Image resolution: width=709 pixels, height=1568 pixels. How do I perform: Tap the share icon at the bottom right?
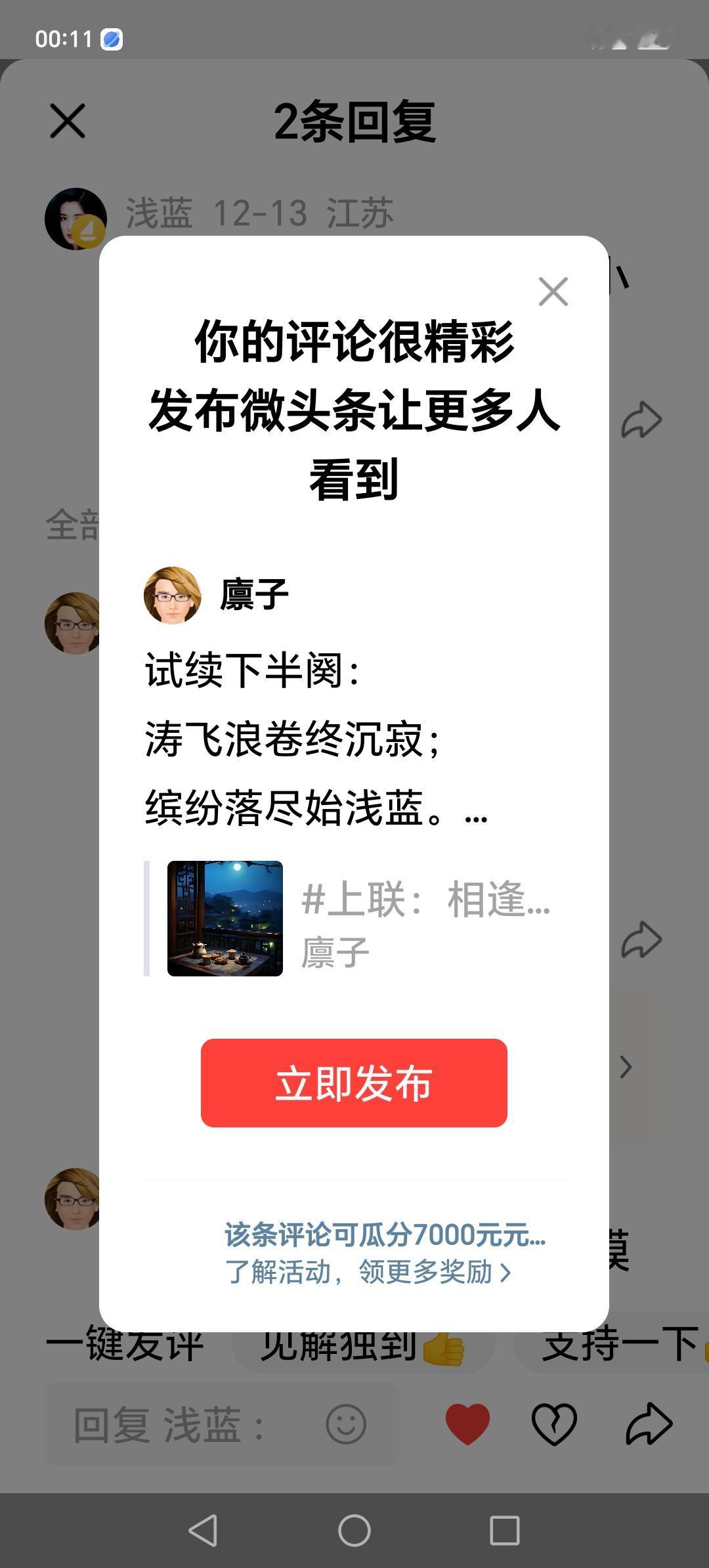coord(649,1422)
